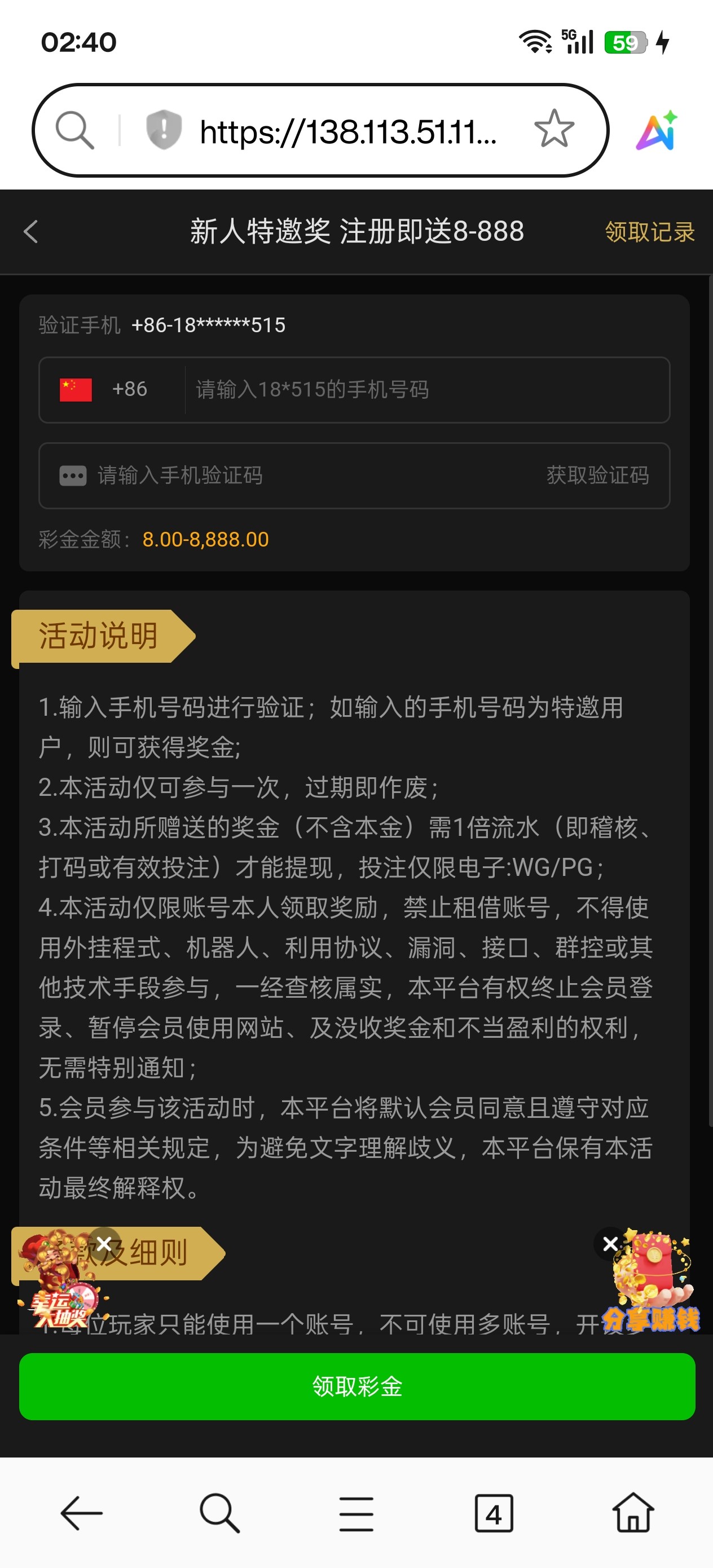
Task: Tap the browser address bar URL
Action: click(x=348, y=131)
